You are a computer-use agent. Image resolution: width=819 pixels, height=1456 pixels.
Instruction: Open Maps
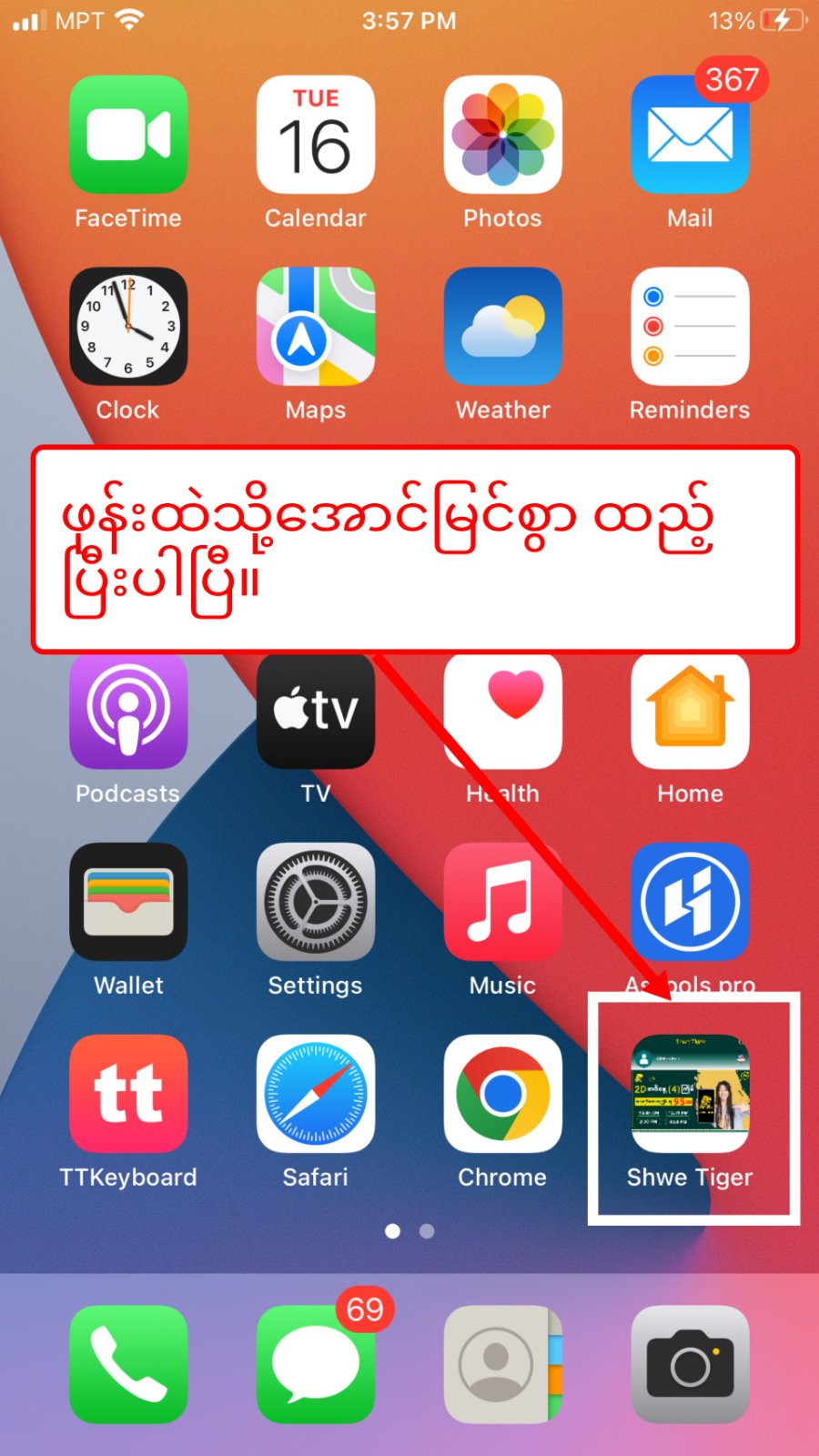point(315,326)
